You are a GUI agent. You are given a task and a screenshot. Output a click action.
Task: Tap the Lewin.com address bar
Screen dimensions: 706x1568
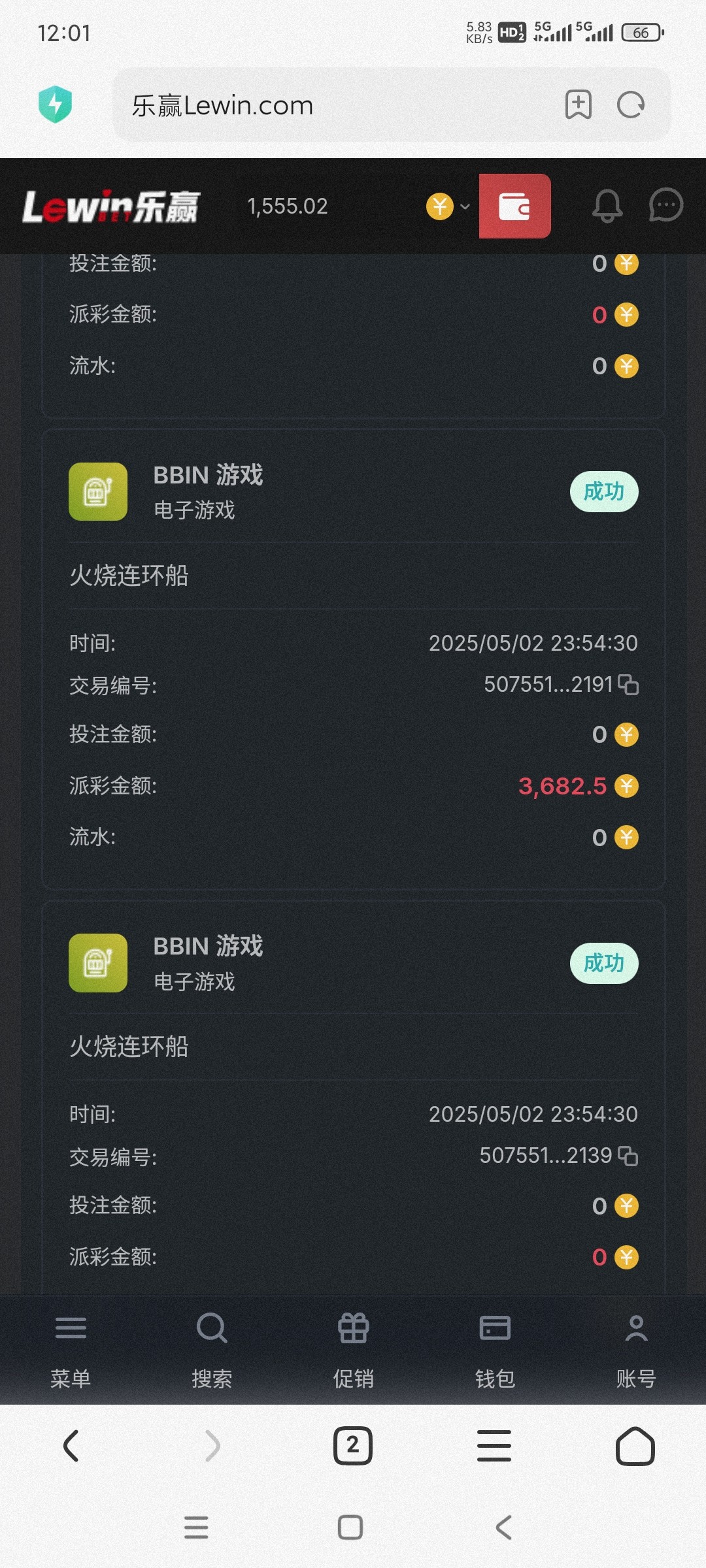coord(327,105)
